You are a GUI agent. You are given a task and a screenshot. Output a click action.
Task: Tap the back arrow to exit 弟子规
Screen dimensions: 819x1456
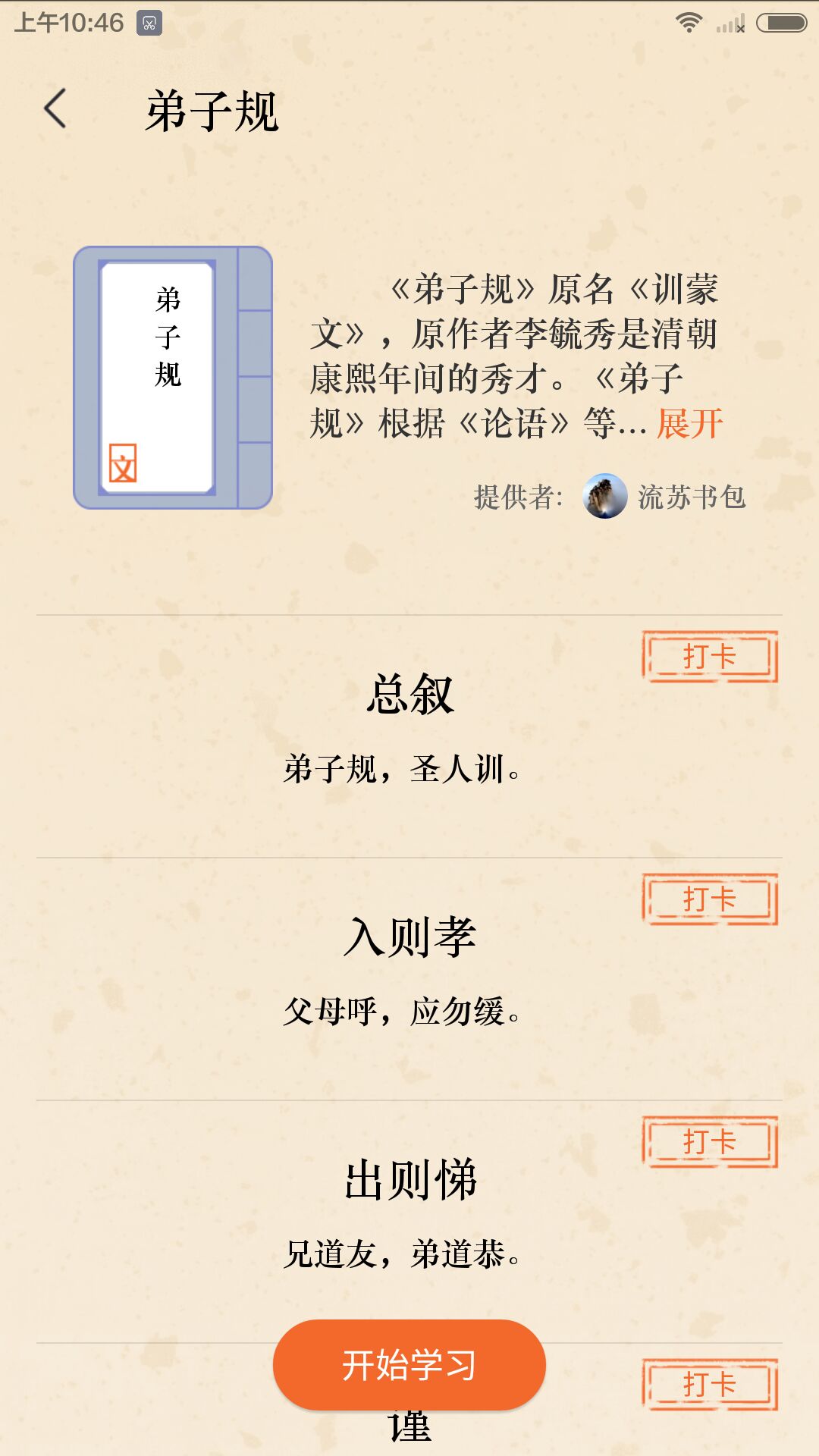tap(55, 110)
